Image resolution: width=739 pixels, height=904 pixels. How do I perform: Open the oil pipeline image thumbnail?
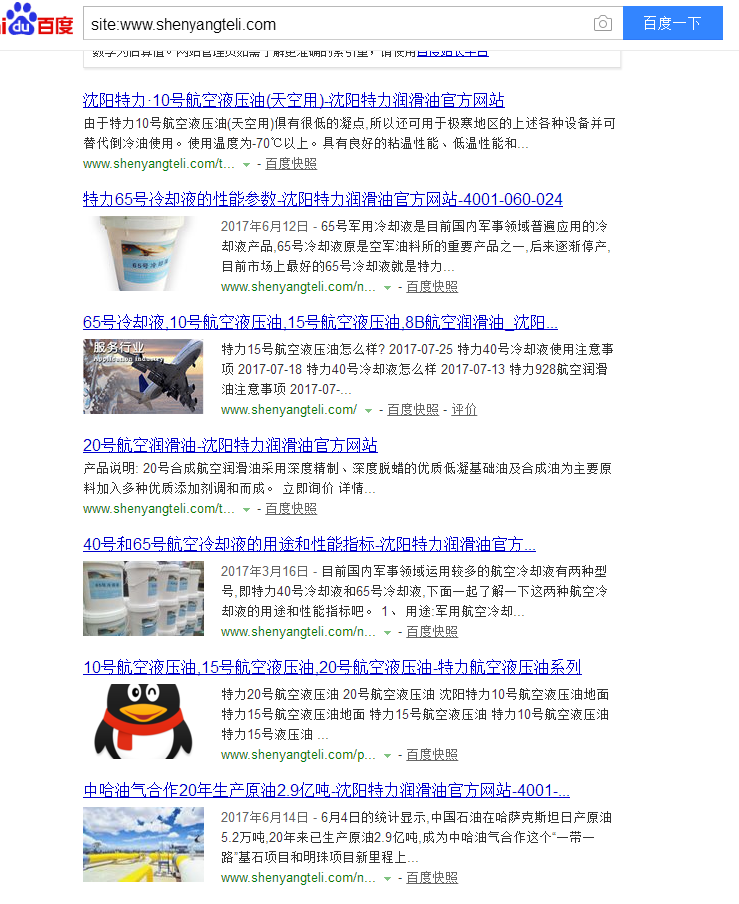tap(143, 845)
